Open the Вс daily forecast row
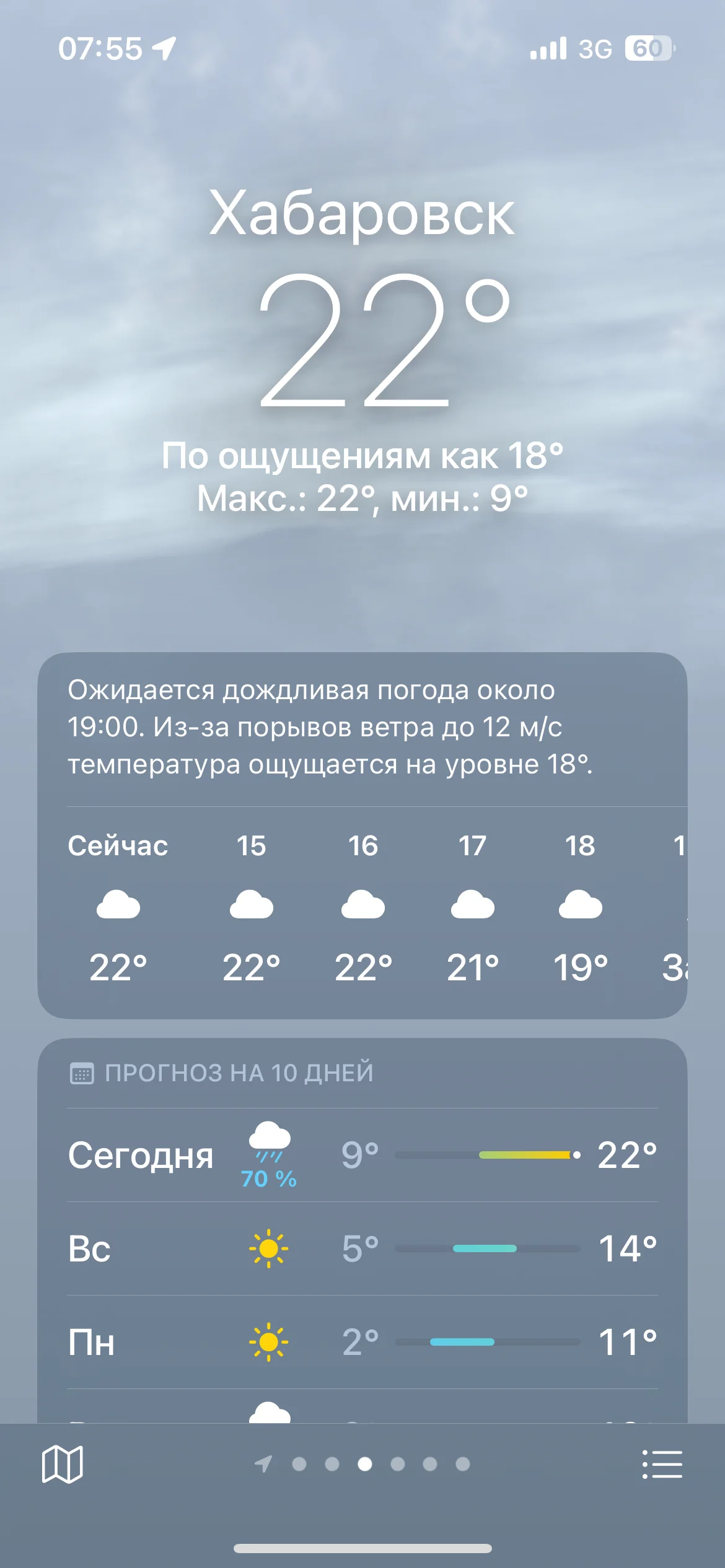 pos(362,1248)
